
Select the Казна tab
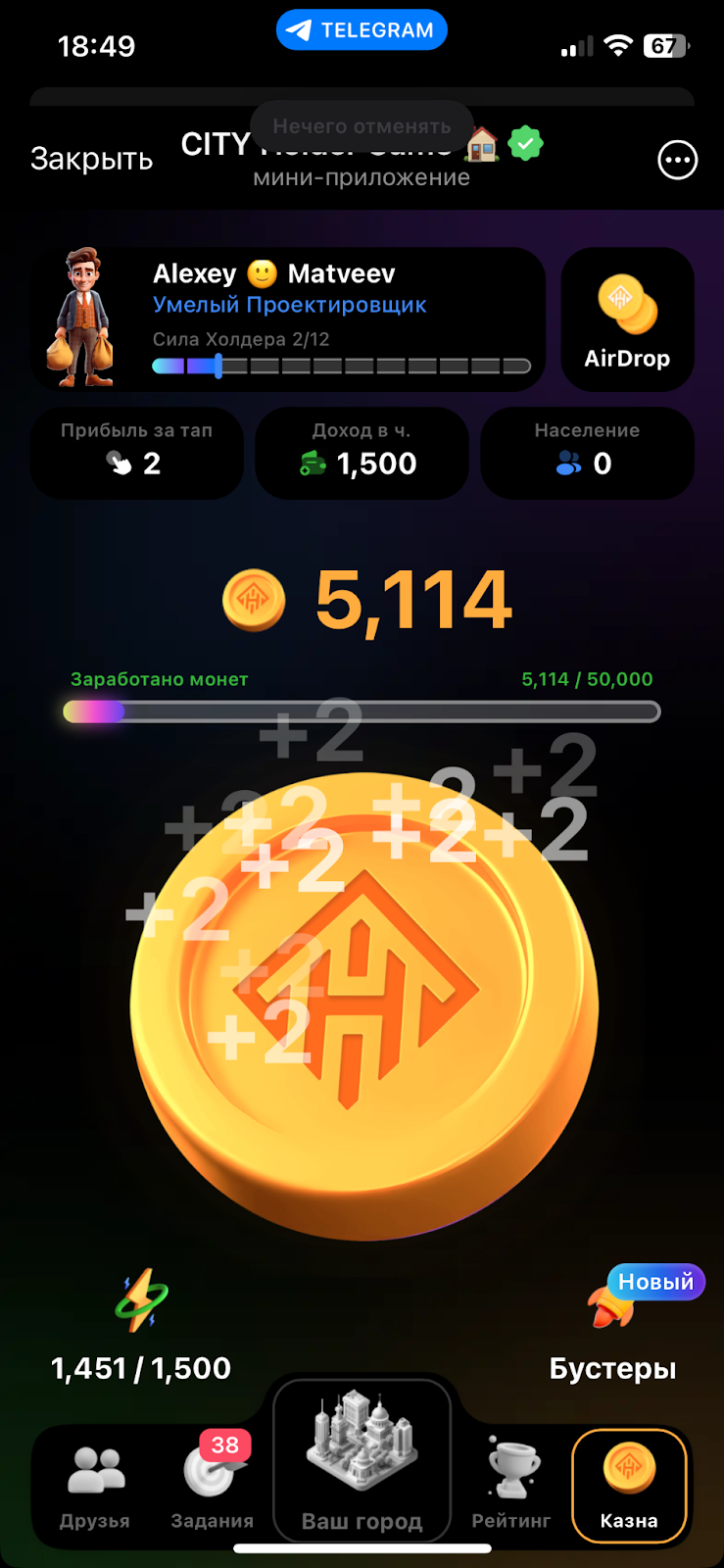pyautogui.click(x=629, y=1486)
